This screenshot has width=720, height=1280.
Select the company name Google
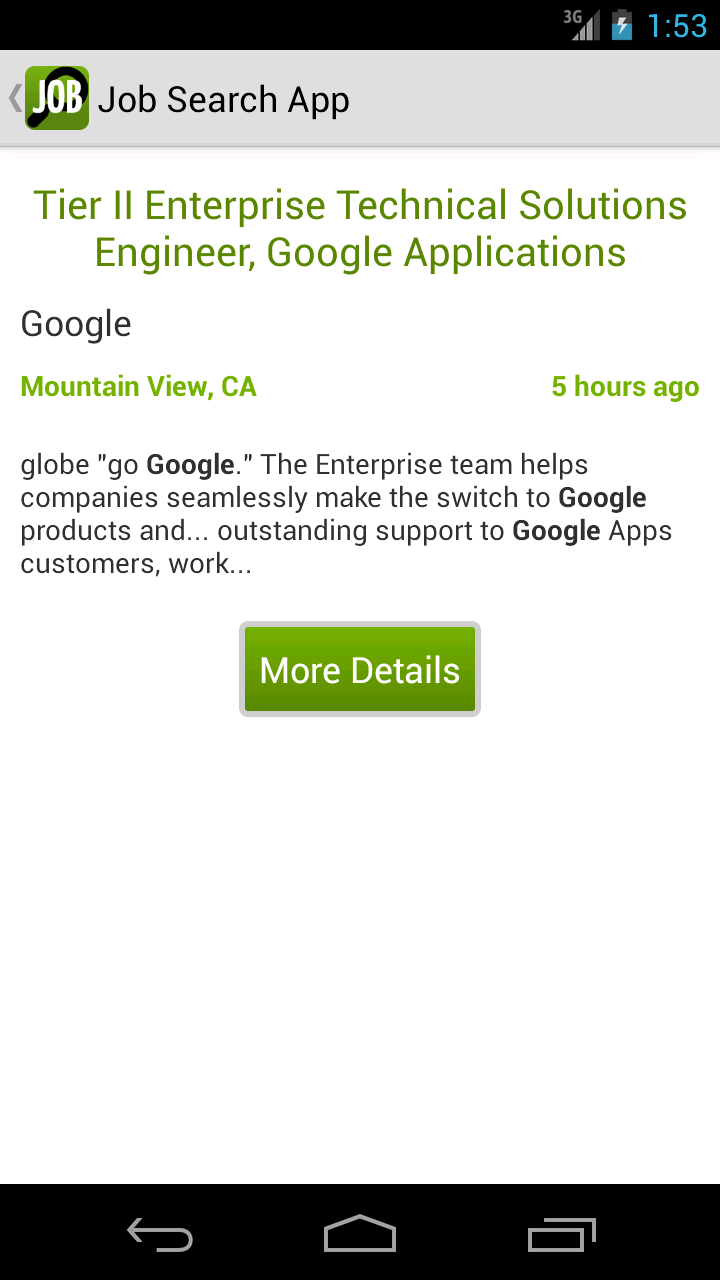tap(75, 323)
